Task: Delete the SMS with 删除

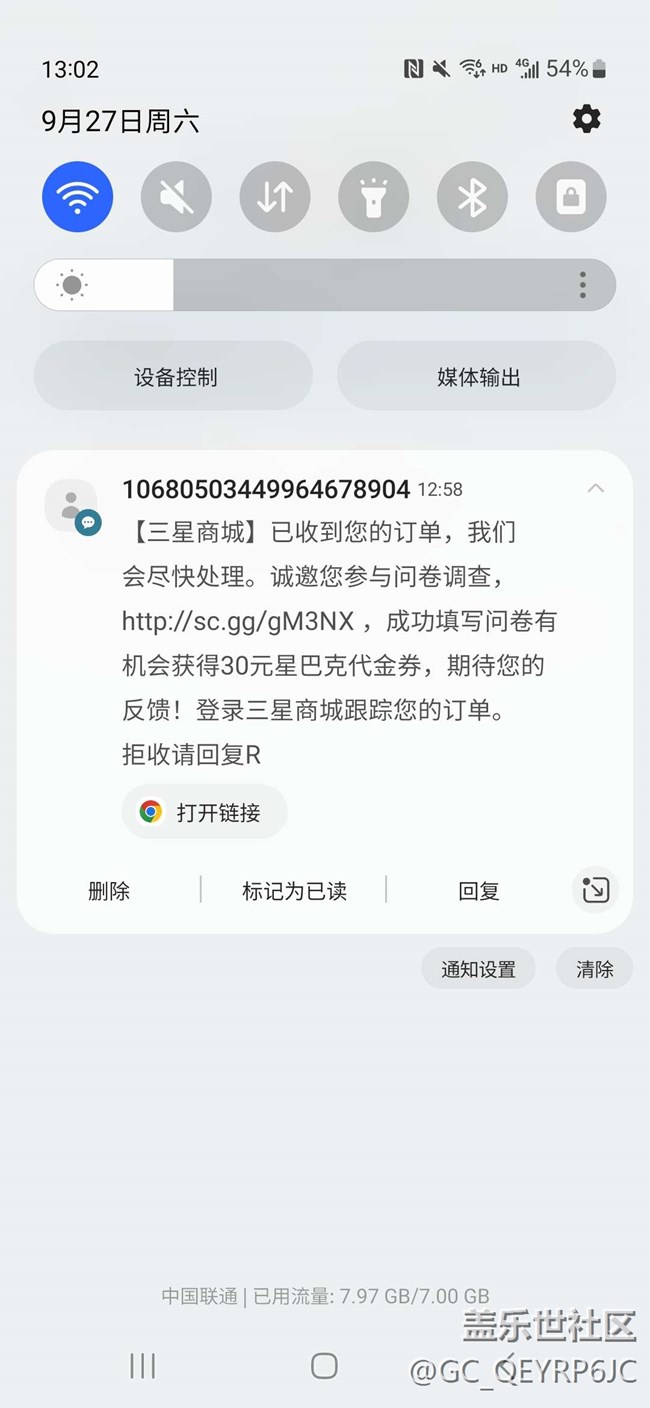Action: coord(109,891)
